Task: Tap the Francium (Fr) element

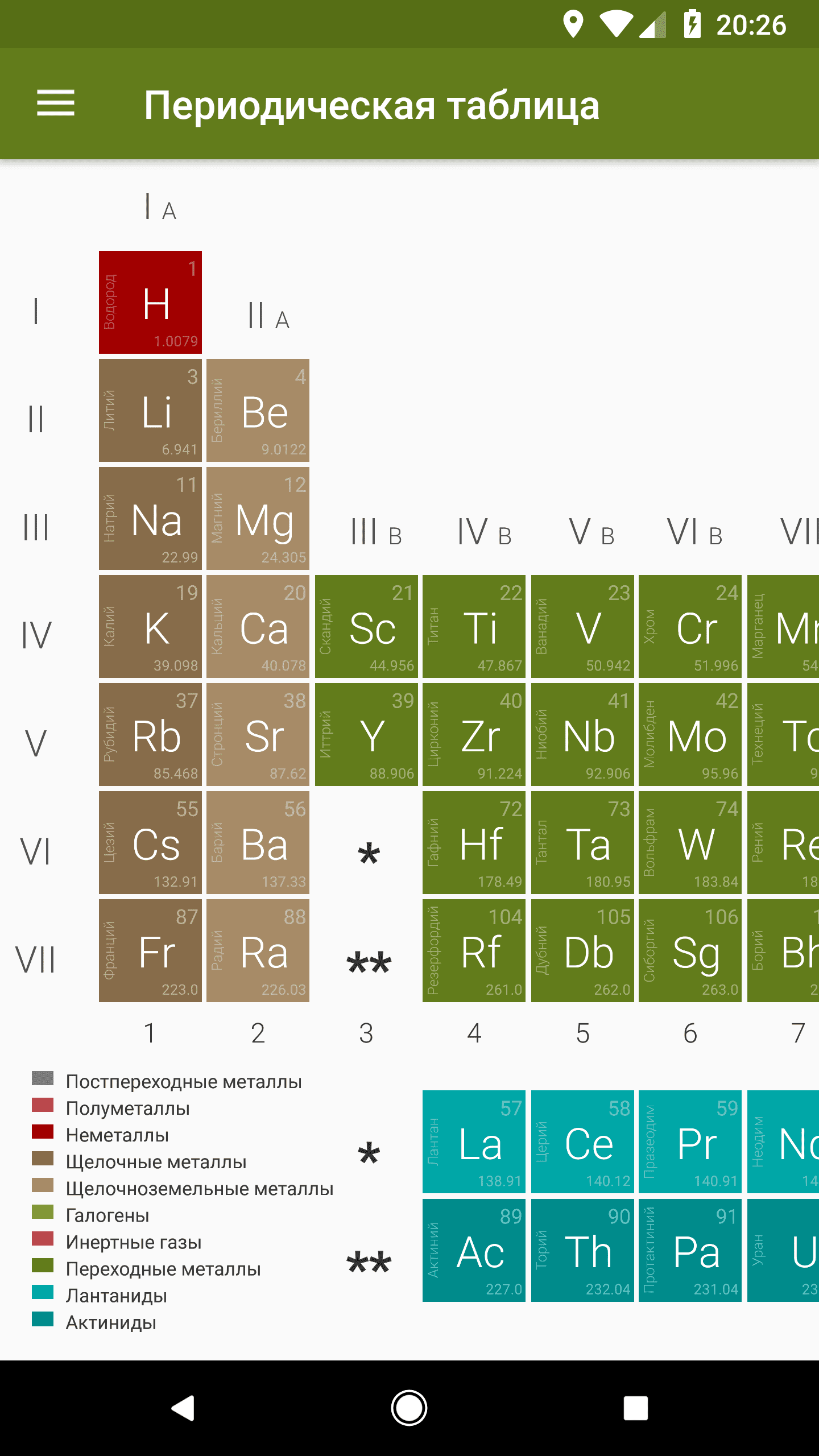Action: (x=150, y=950)
